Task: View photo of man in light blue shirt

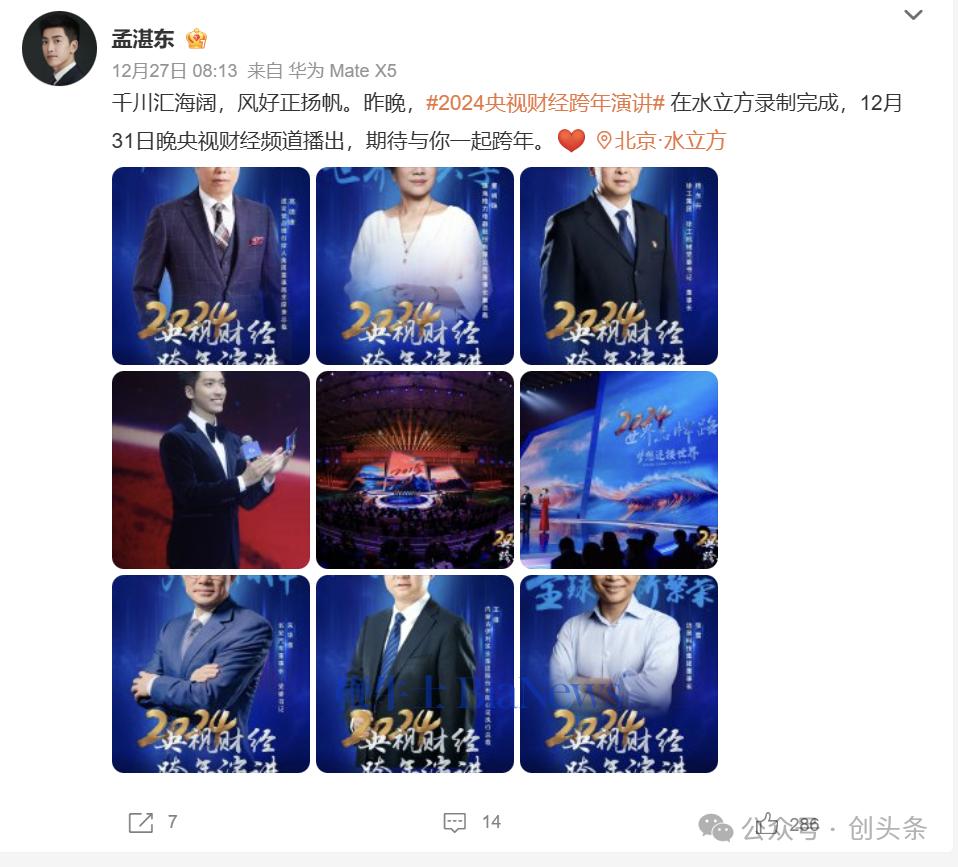Action: (619, 673)
